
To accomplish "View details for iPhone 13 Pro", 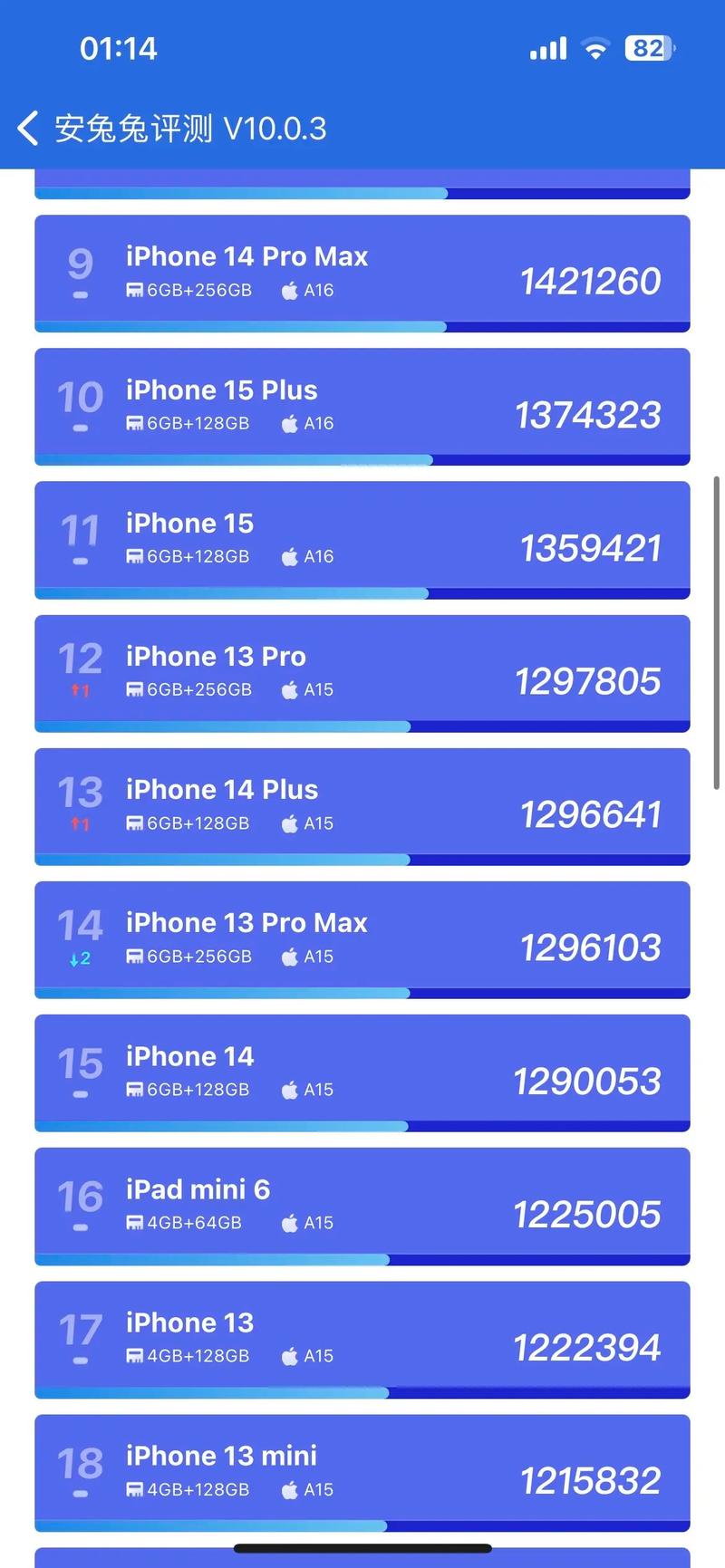I will [x=362, y=670].
